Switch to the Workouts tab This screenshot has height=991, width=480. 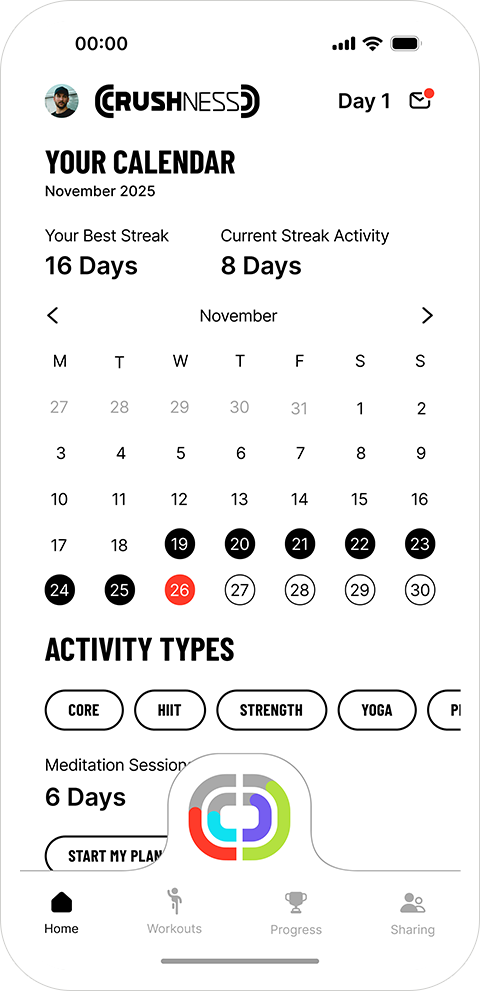click(x=175, y=911)
